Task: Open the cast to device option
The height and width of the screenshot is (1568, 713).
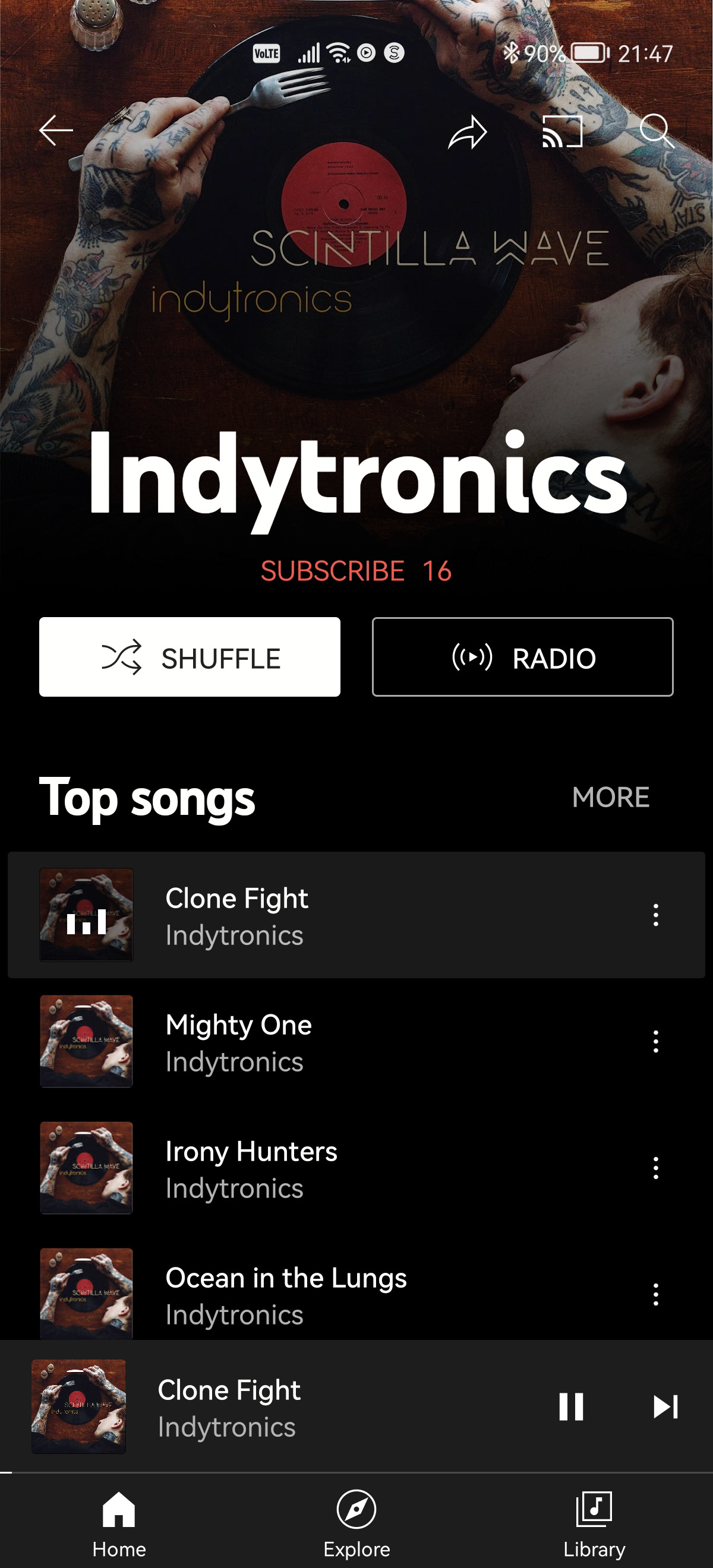Action: (562, 131)
